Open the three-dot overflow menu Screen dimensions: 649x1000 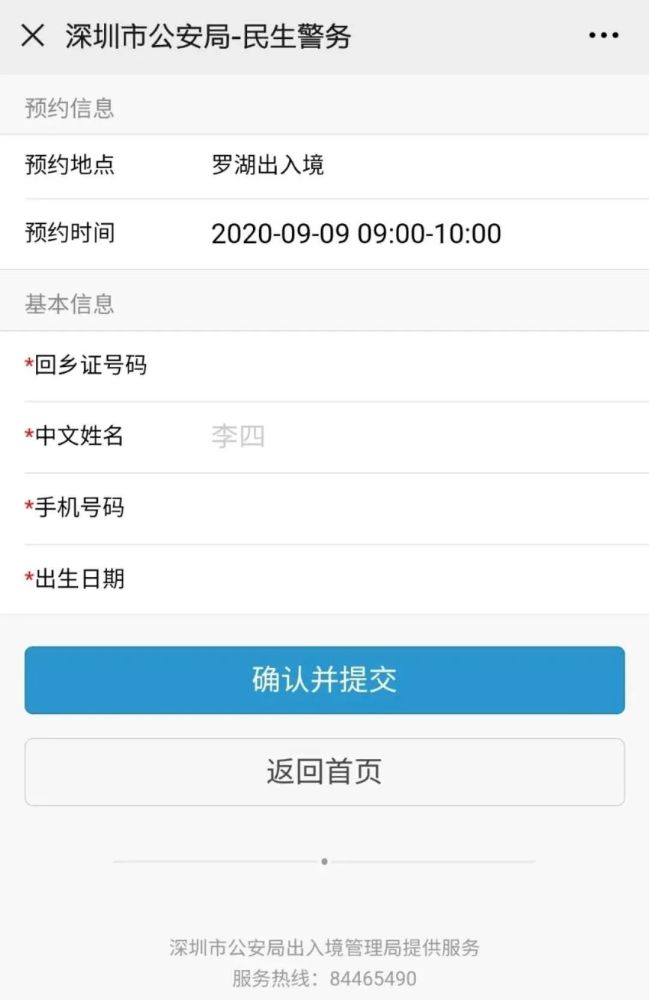[604, 36]
